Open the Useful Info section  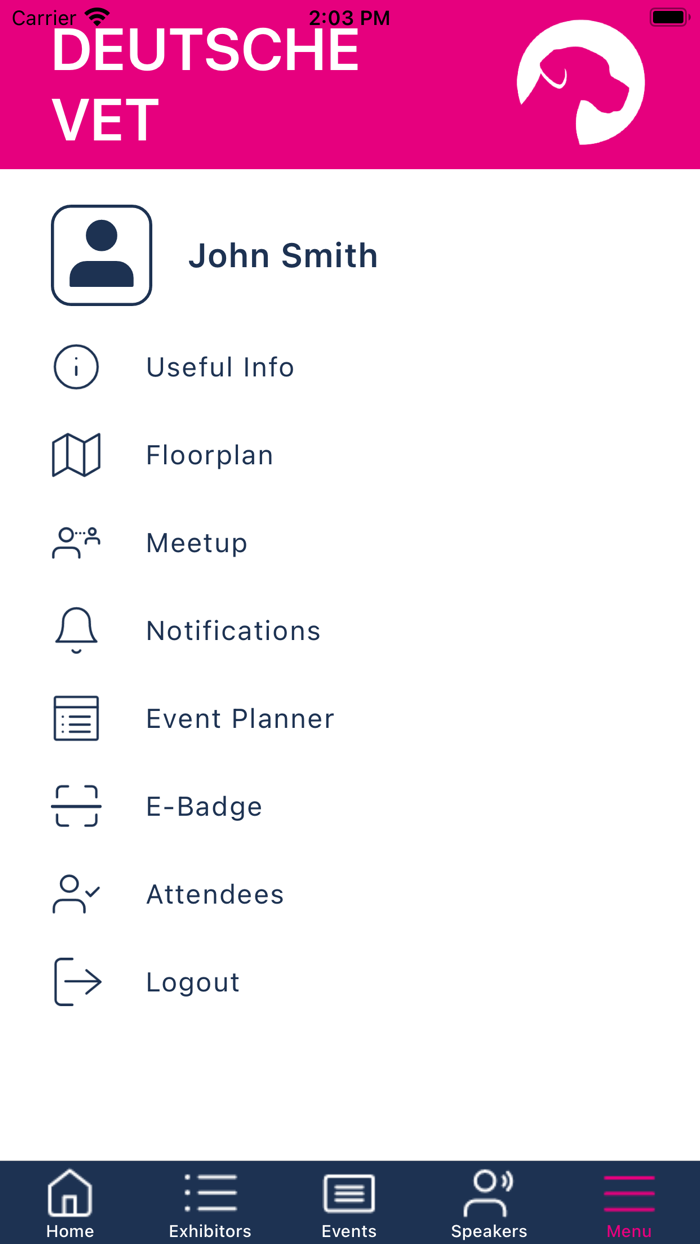[x=220, y=367]
